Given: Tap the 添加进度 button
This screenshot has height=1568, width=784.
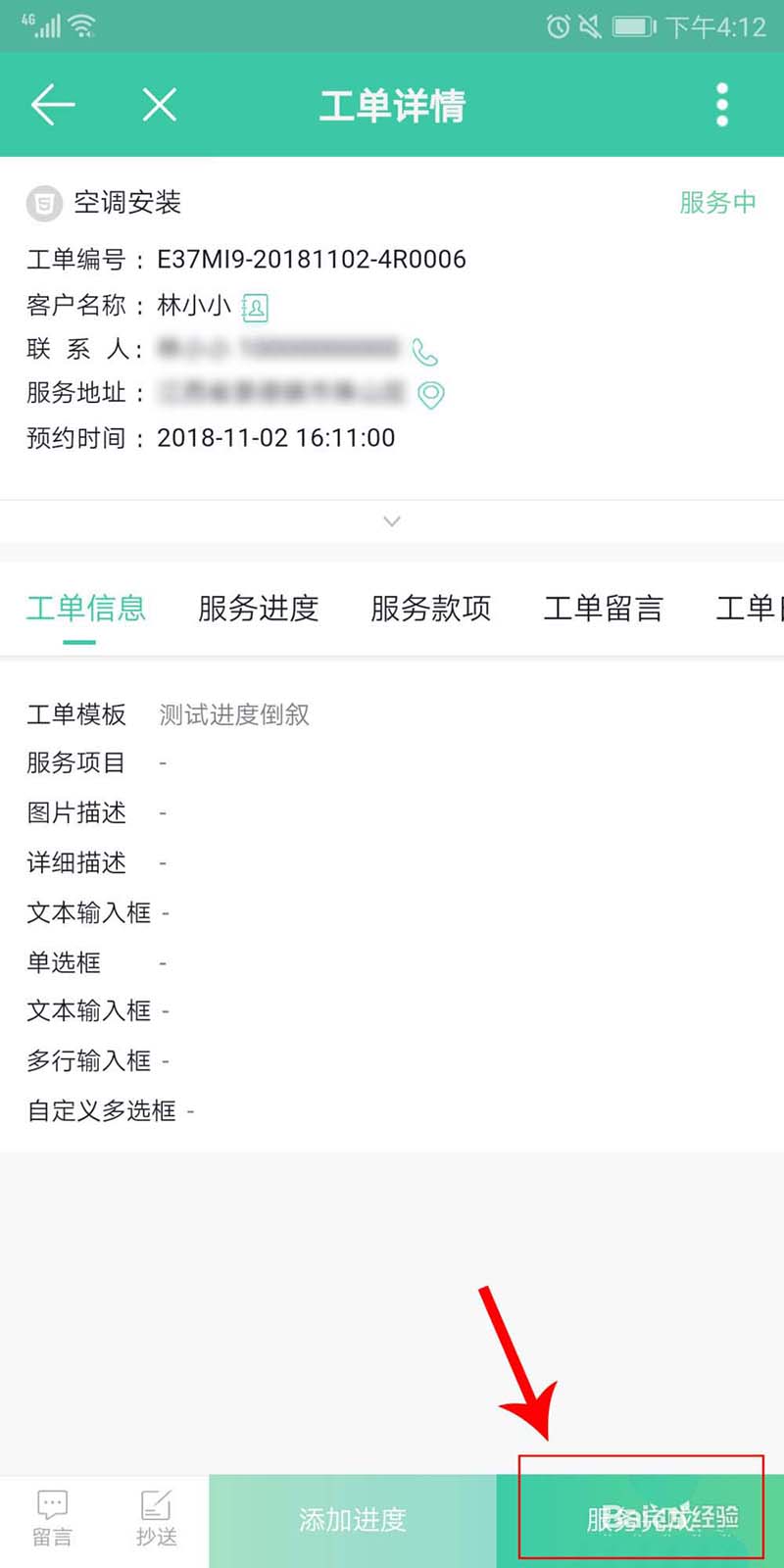Looking at the screenshot, I should point(353,1520).
